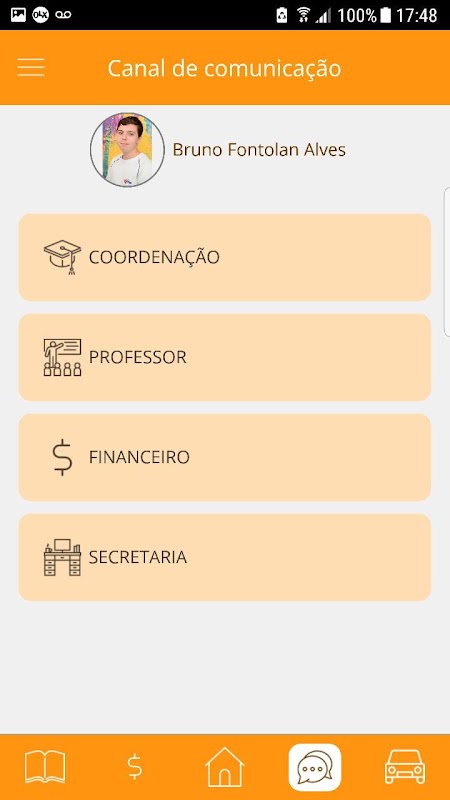Viewport: 450px width, 800px height.
Task: Switch to the home tab
Action: pyautogui.click(x=224, y=767)
